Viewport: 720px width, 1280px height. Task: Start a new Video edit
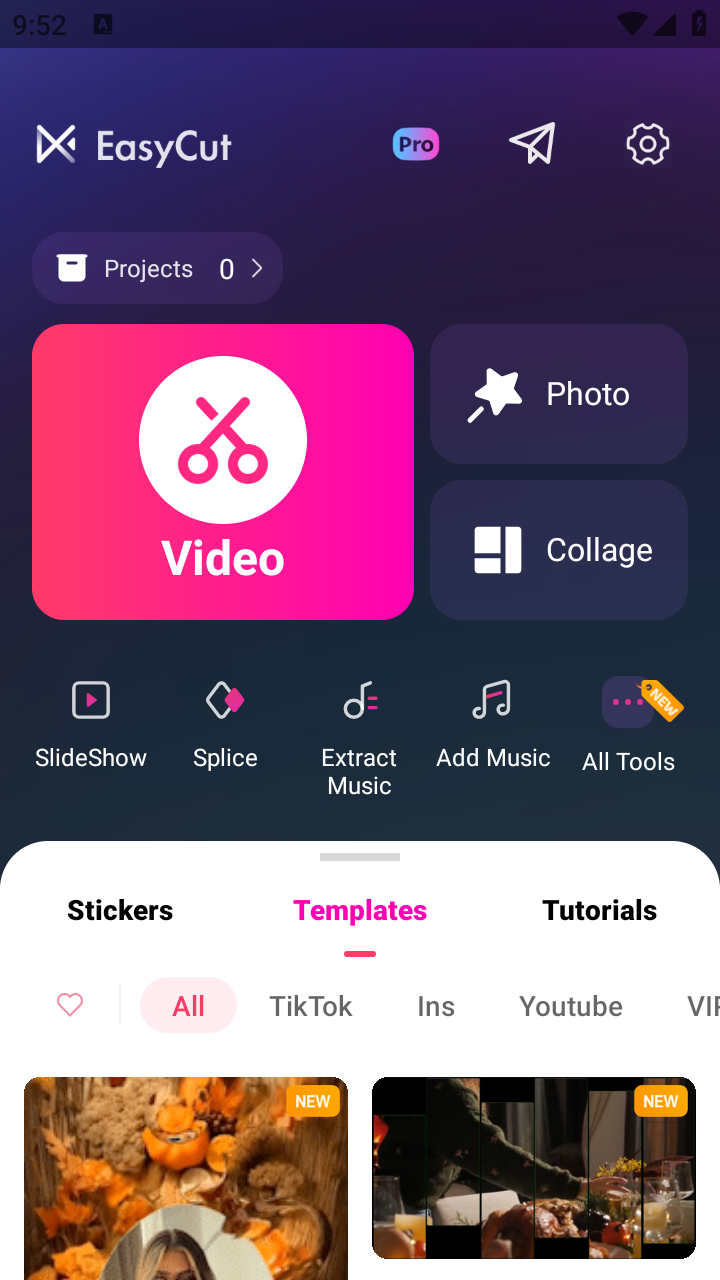pos(223,472)
